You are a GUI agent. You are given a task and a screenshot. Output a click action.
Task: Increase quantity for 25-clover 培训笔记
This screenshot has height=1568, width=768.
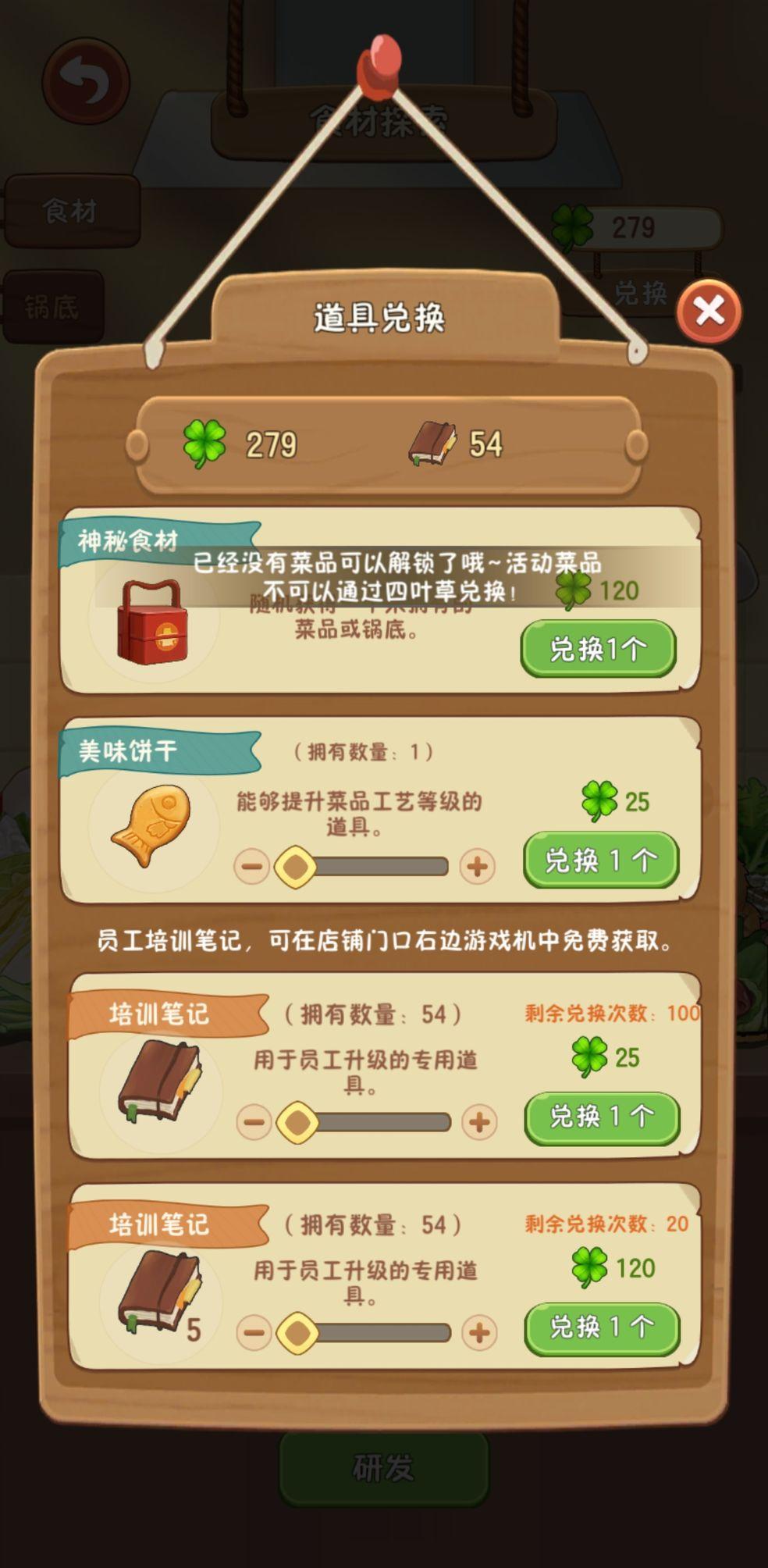(479, 1122)
